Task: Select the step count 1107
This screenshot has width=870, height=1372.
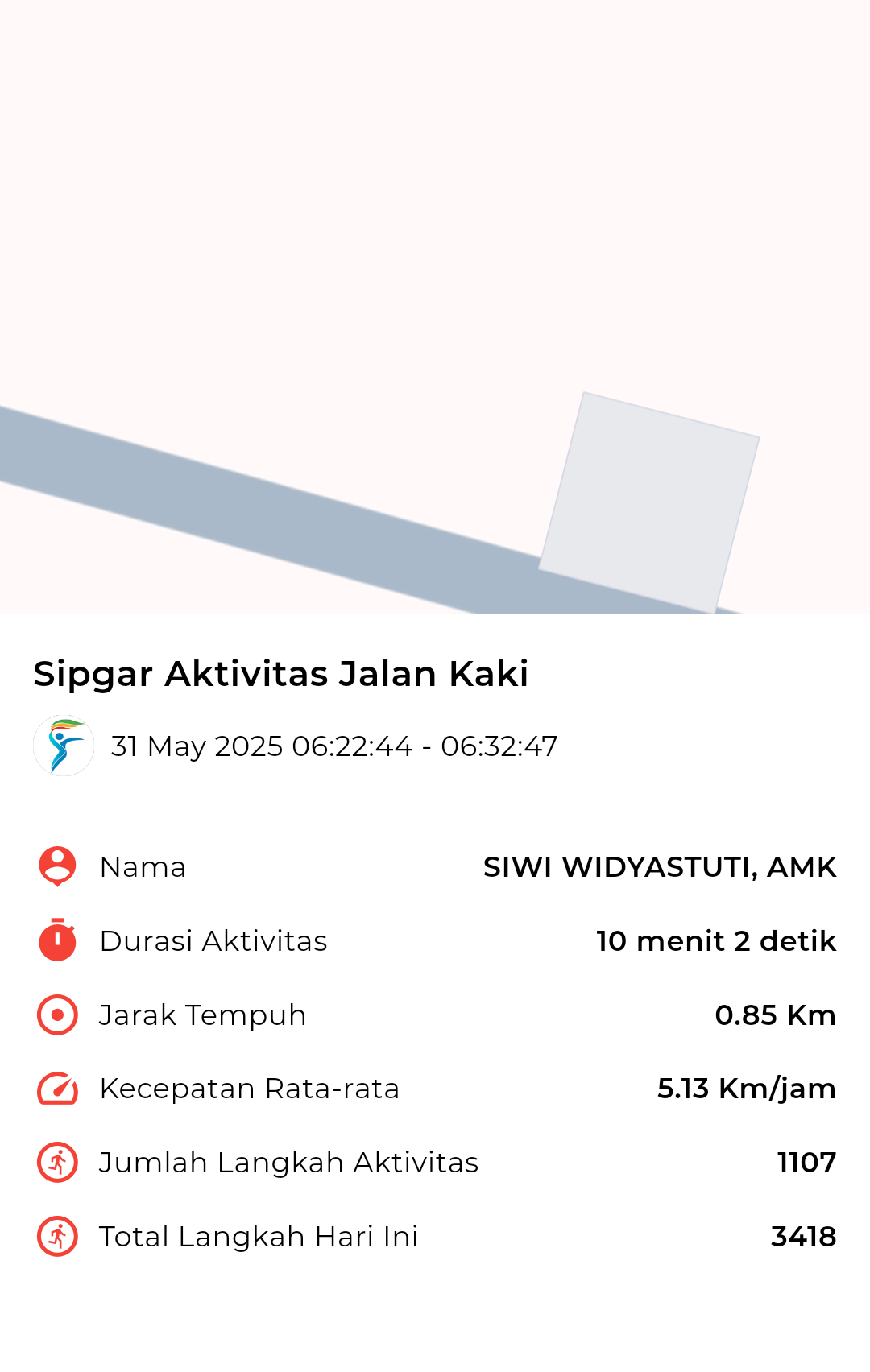Action: pos(806,1162)
